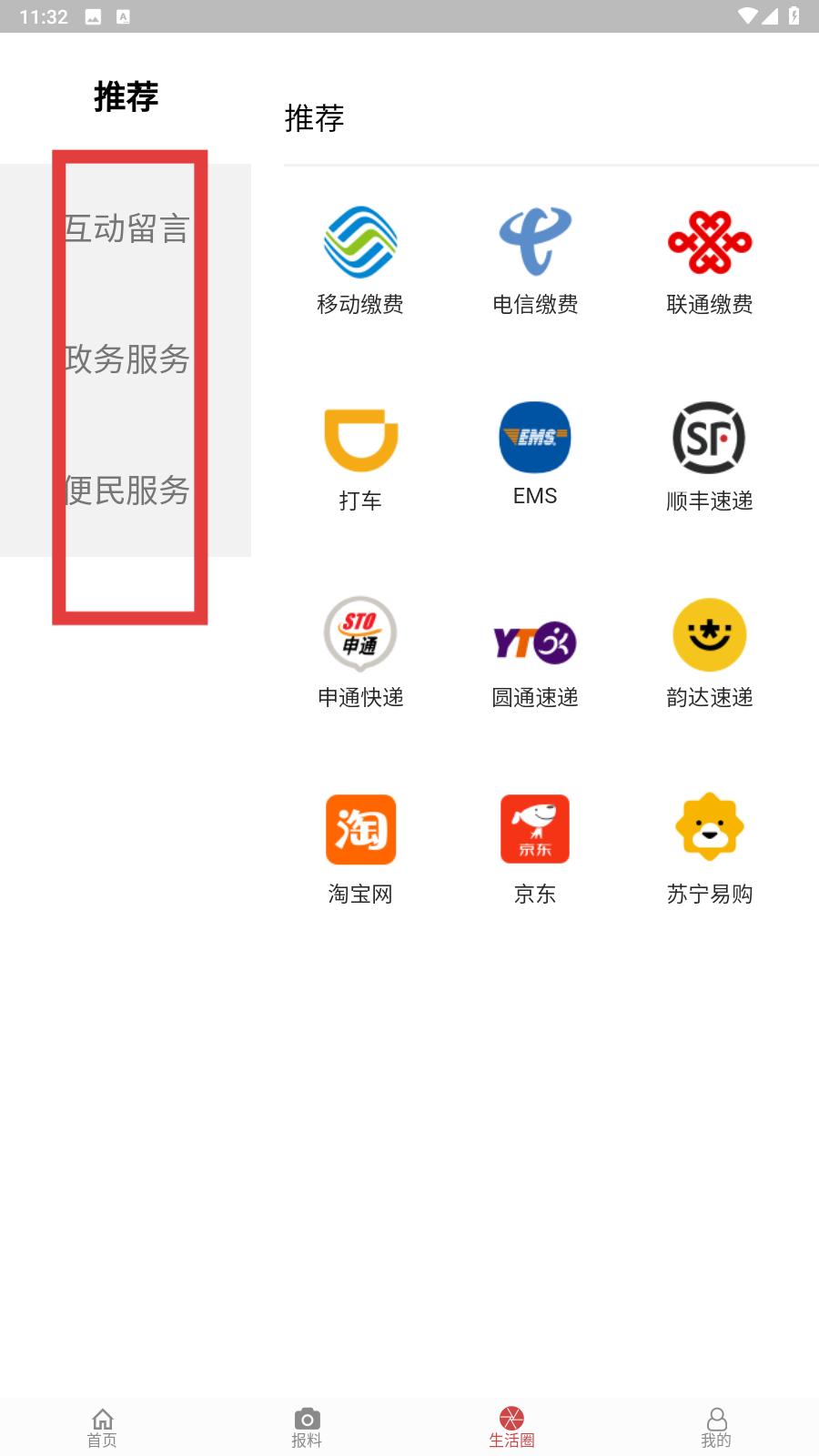This screenshot has width=819, height=1456.
Task: Open 圆通速递 courier service
Action: point(535,654)
